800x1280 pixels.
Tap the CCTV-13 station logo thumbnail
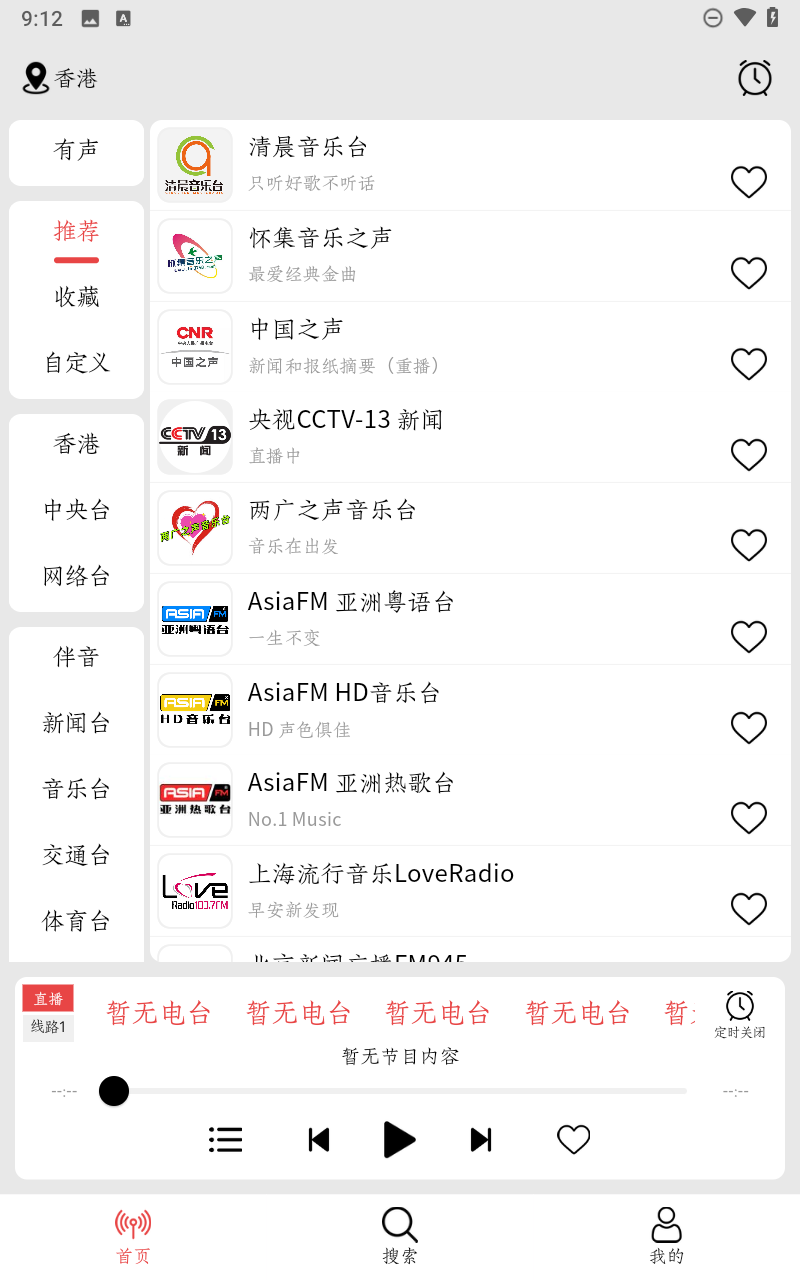(194, 437)
